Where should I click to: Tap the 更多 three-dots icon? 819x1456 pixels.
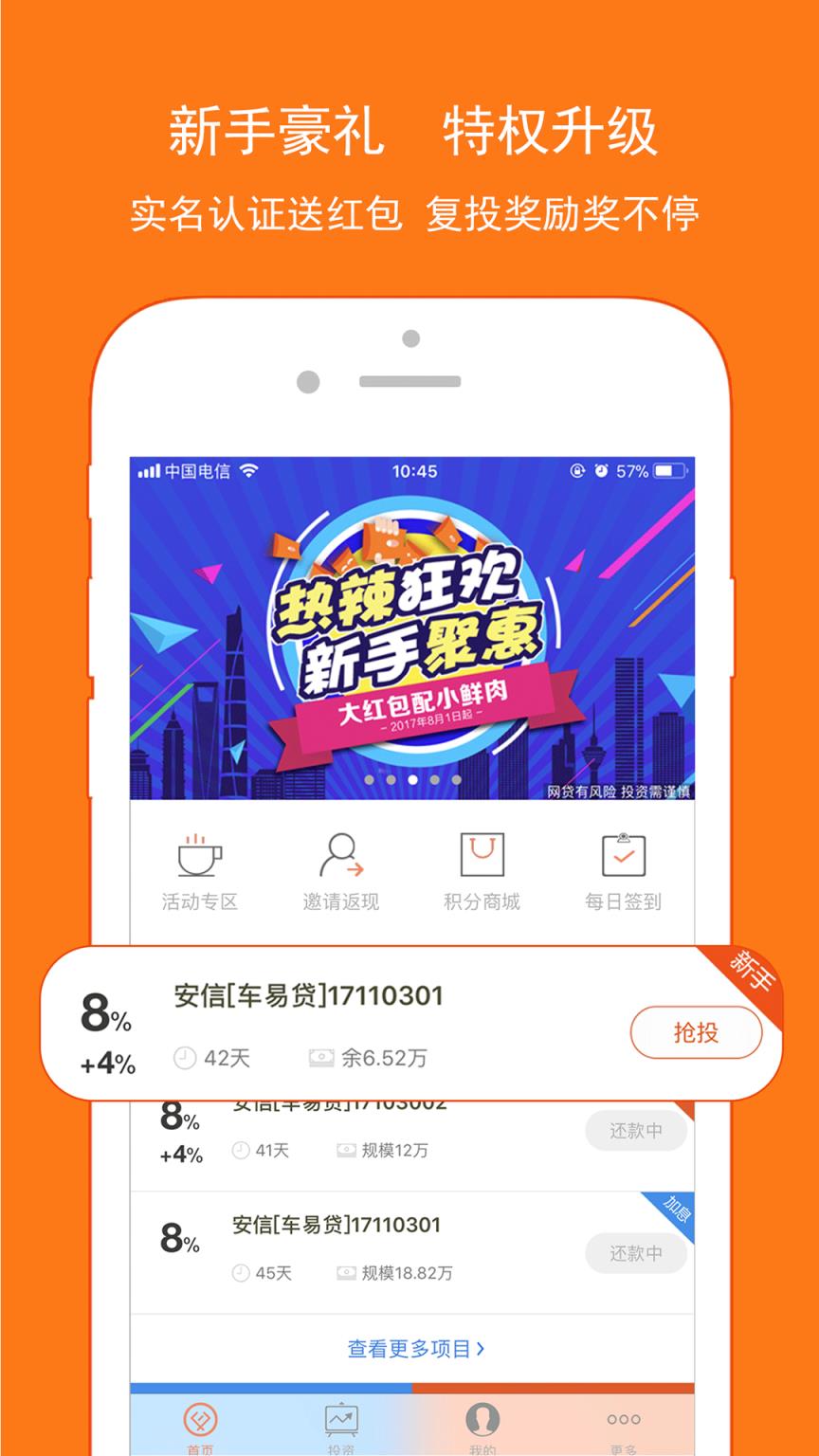tap(623, 1419)
